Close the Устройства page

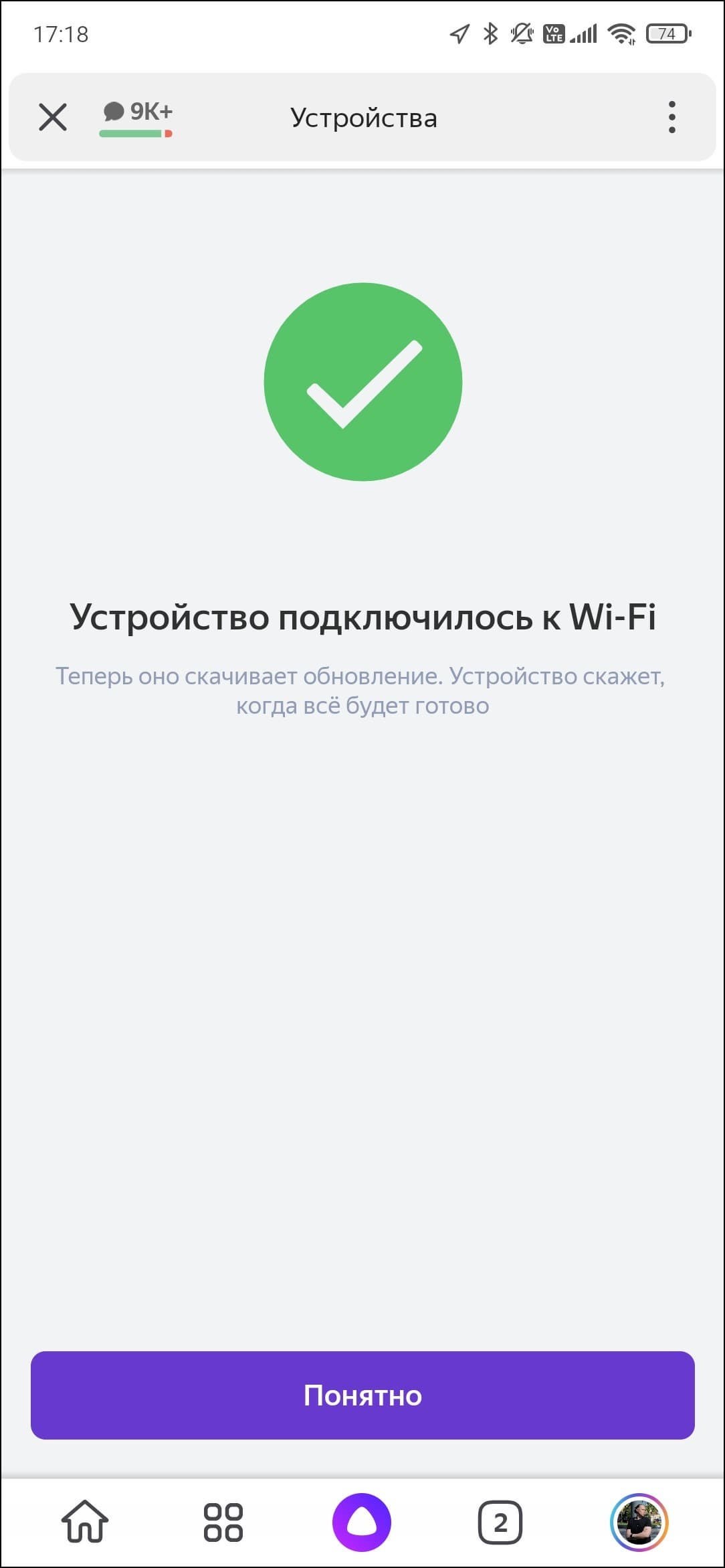tap(53, 117)
